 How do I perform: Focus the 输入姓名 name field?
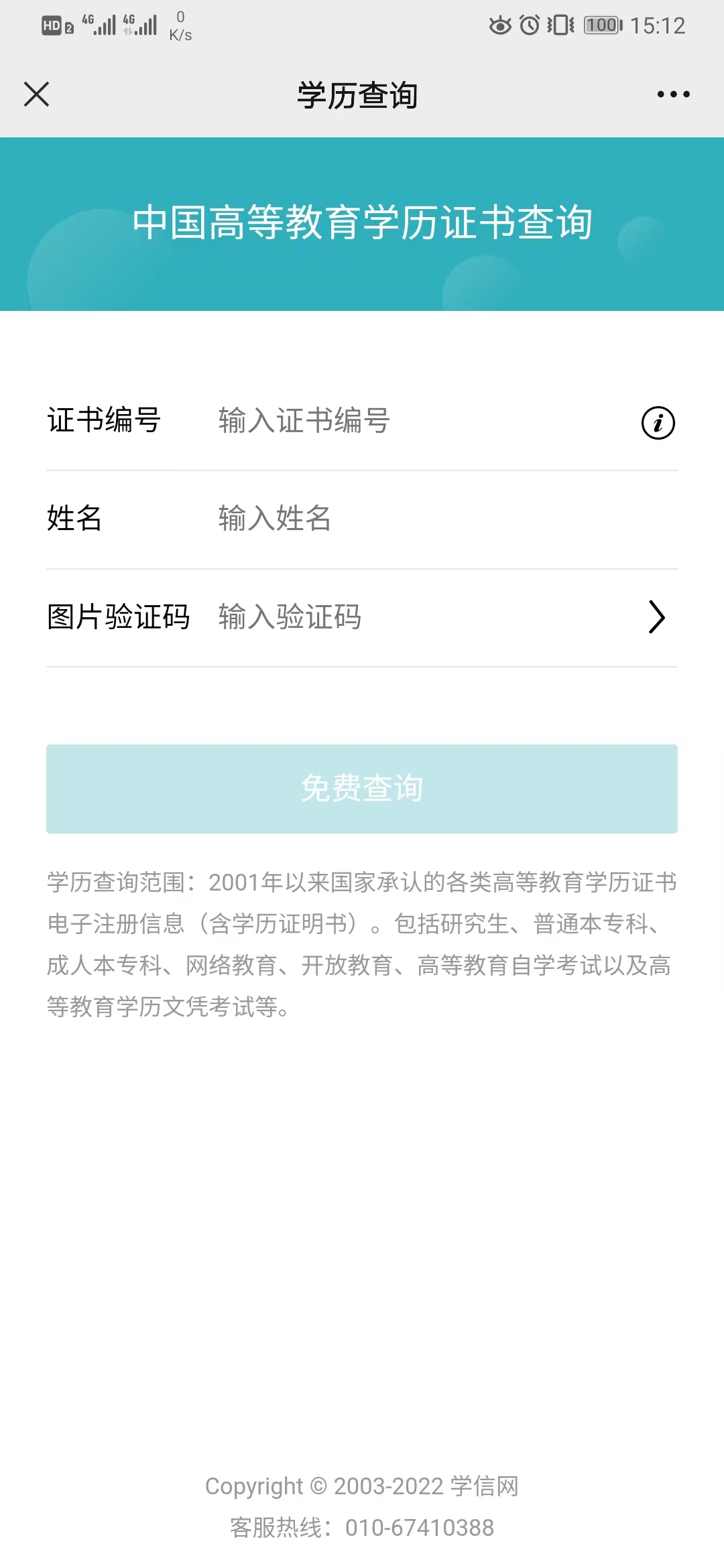click(446, 519)
